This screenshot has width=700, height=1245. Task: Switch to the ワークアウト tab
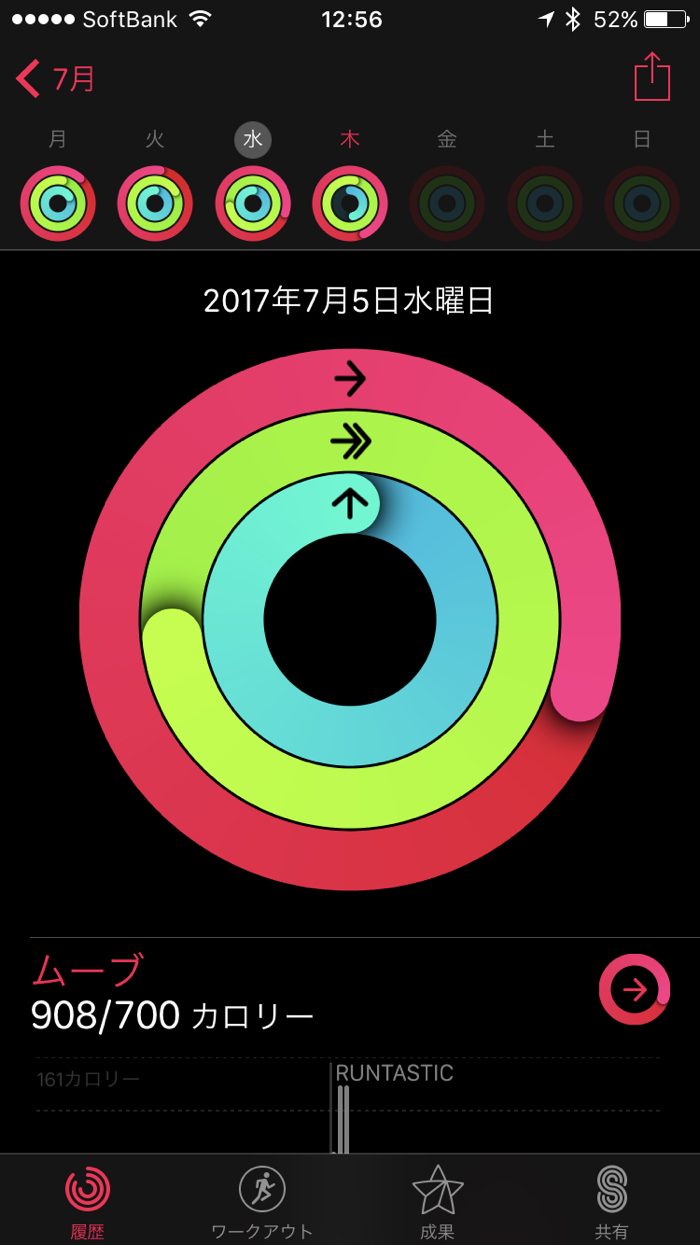pyautogui.click(x=262, y=1200)
